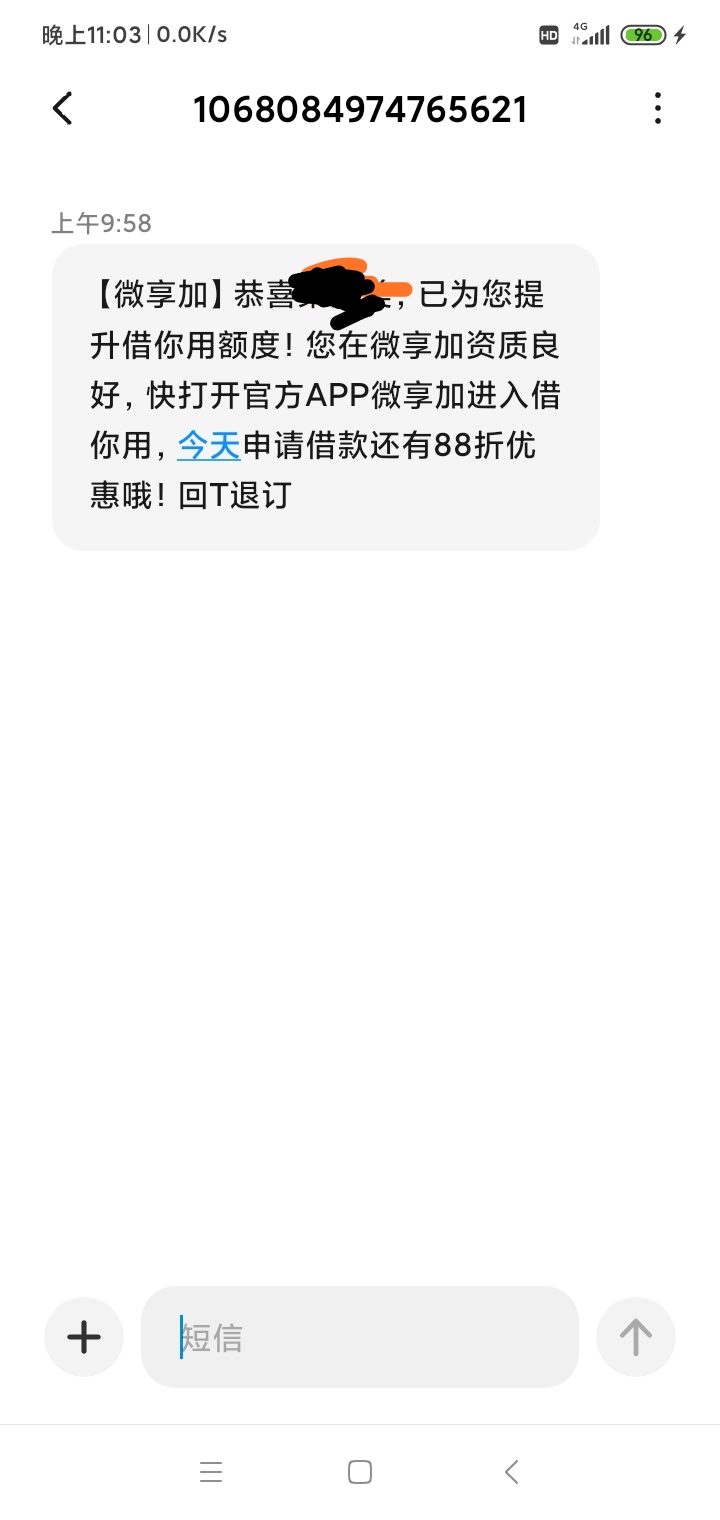Focus the 短信 message input field
This screenshot has width=720, height=1520.
[x=360, y=1337]
